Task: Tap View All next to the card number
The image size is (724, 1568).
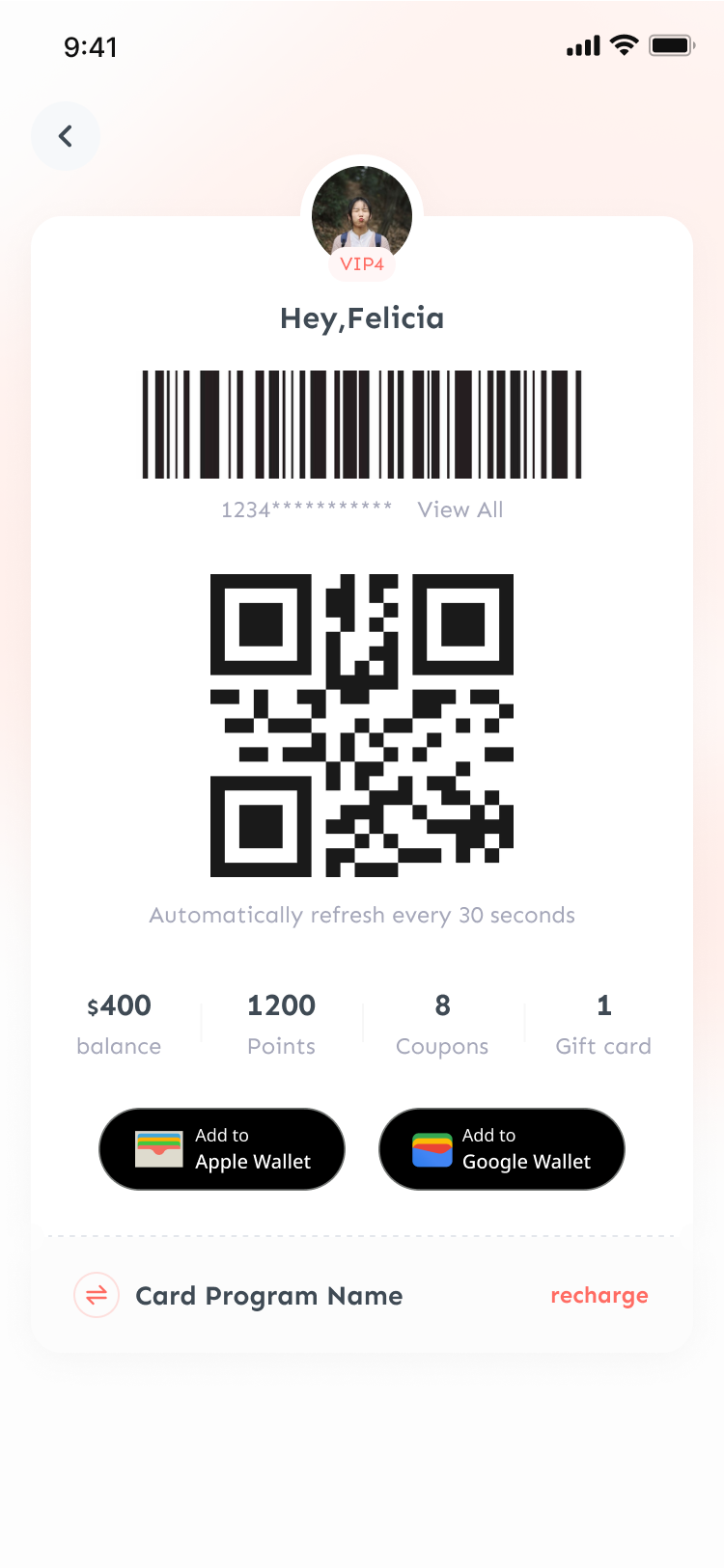Action: coord(459,509)
